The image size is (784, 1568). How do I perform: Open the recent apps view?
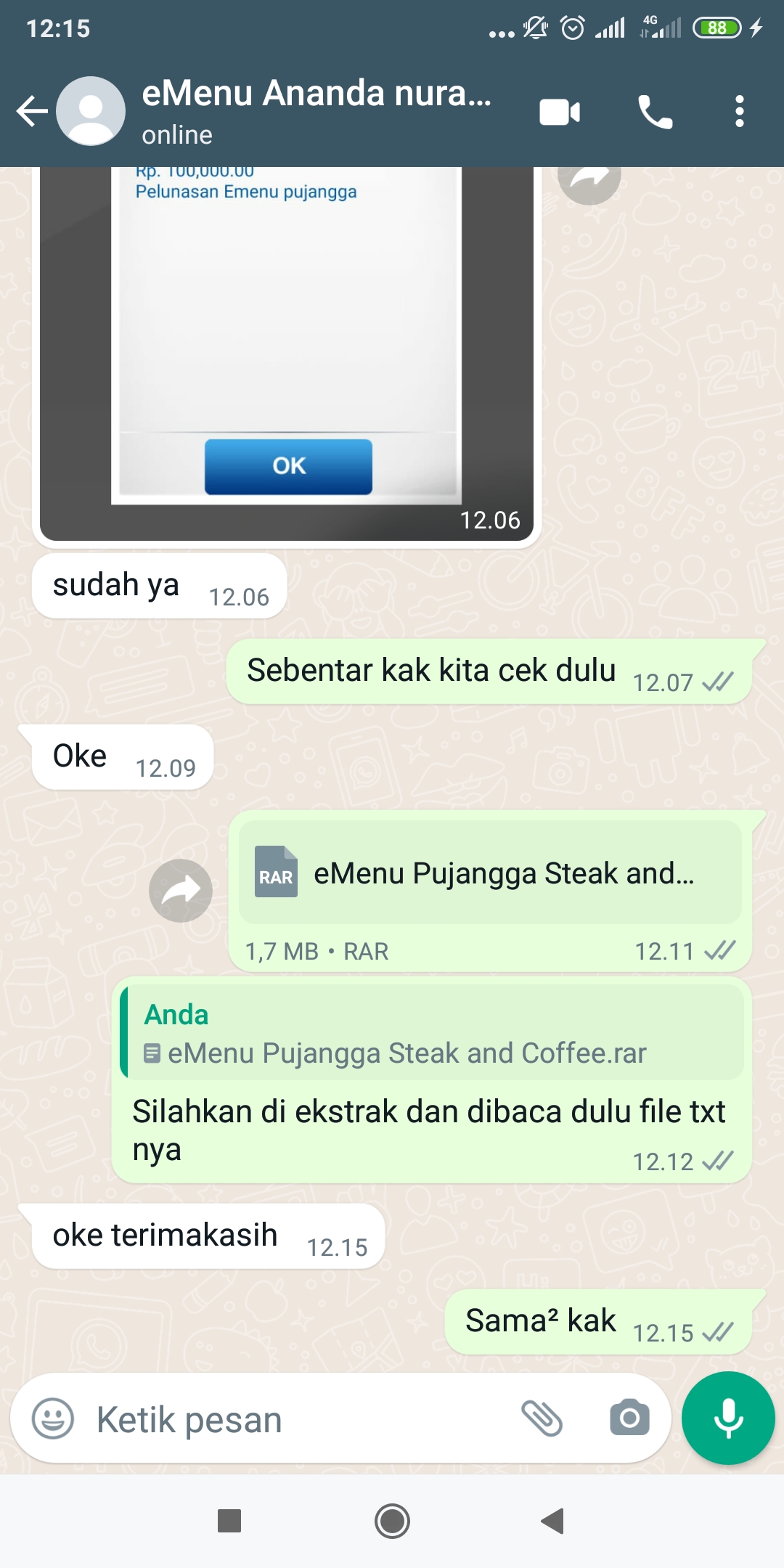coord(229,1521)
